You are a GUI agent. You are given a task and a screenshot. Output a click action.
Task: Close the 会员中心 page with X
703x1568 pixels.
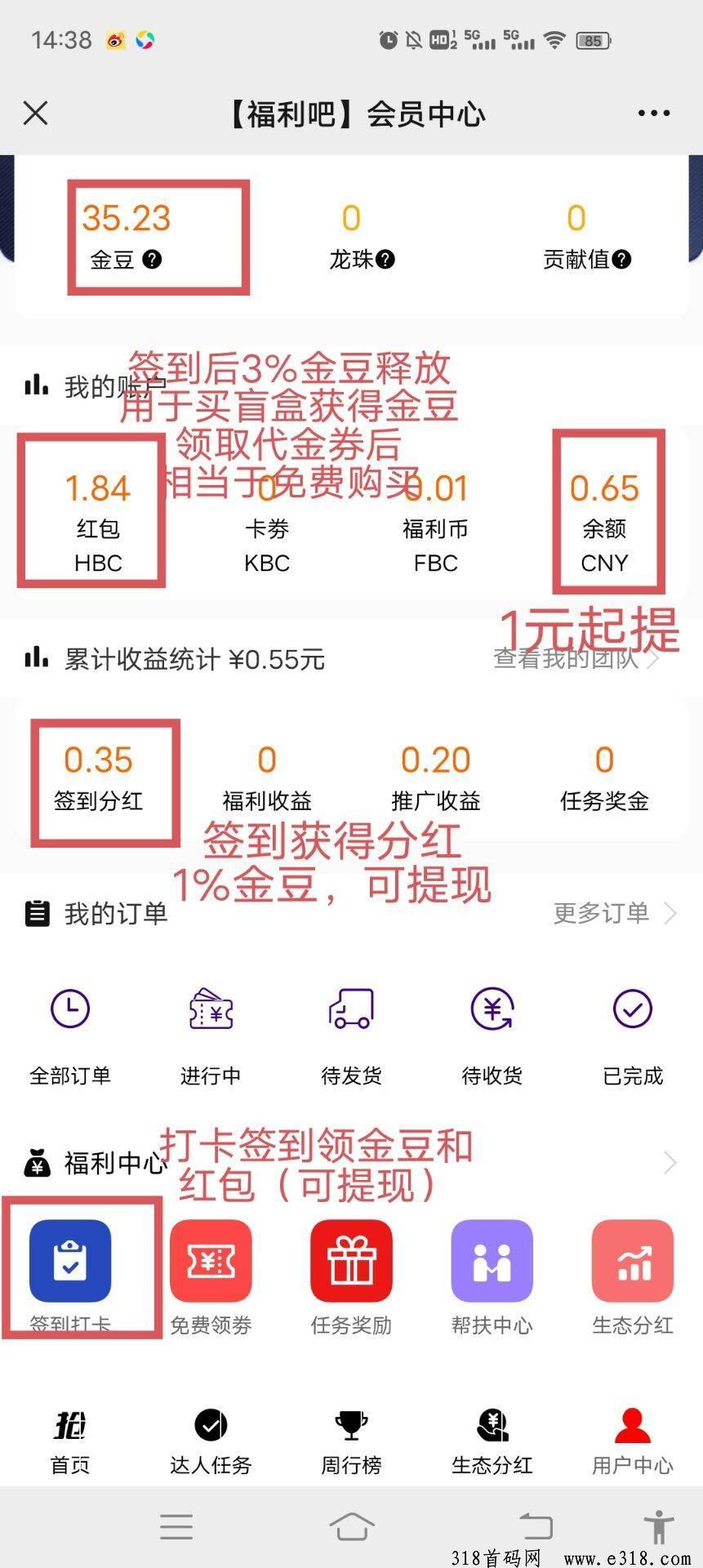(x=36, y=113)
